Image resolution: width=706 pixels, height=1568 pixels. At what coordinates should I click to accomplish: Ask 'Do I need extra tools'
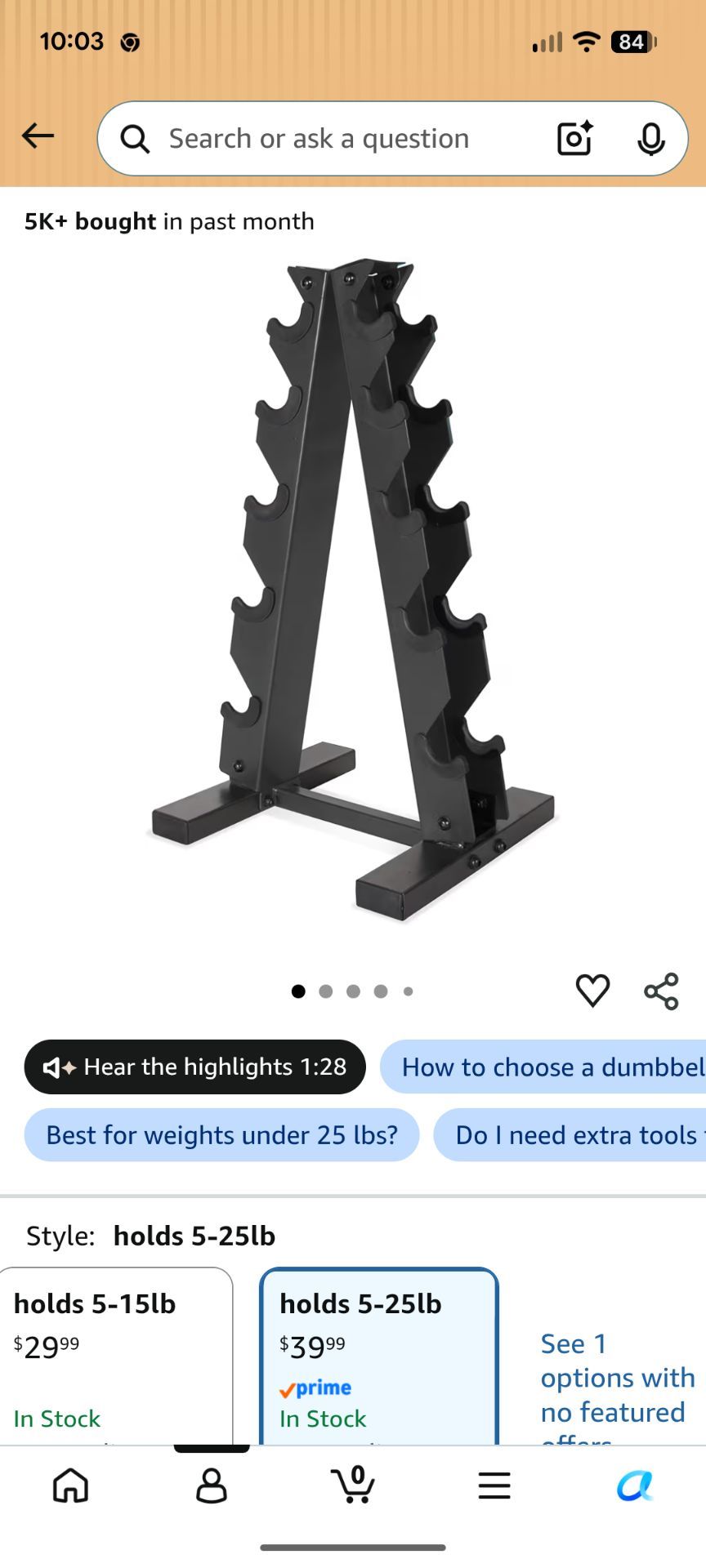point(570,1134)
